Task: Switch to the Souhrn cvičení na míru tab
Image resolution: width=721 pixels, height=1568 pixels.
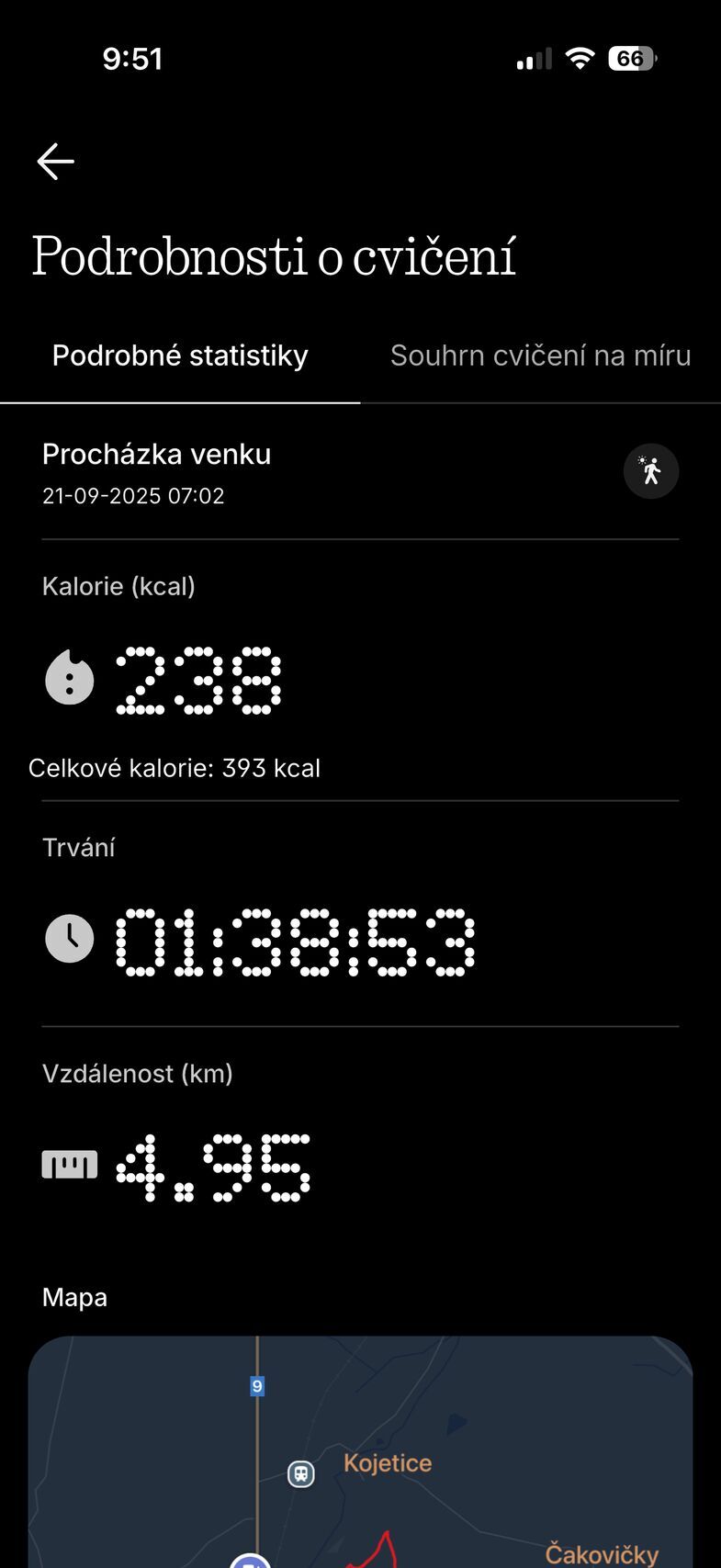Action: [540, 355]
